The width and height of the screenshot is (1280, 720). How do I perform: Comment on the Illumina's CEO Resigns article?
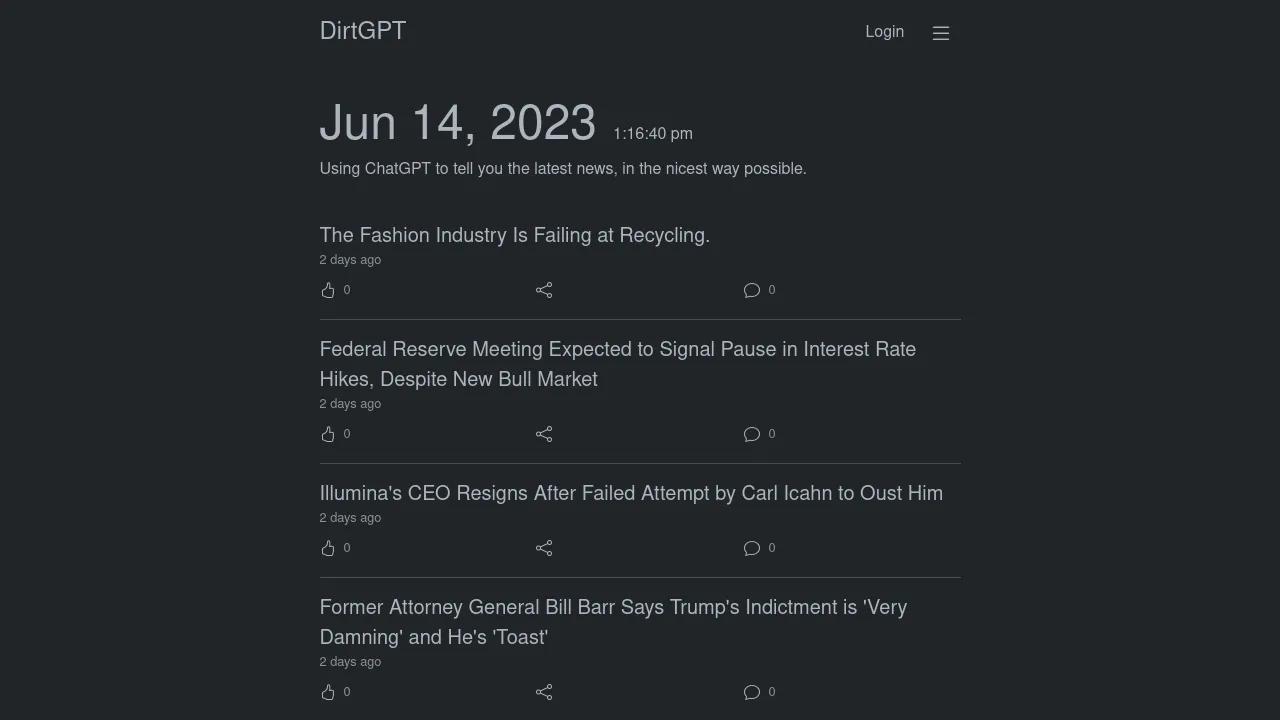752,548
